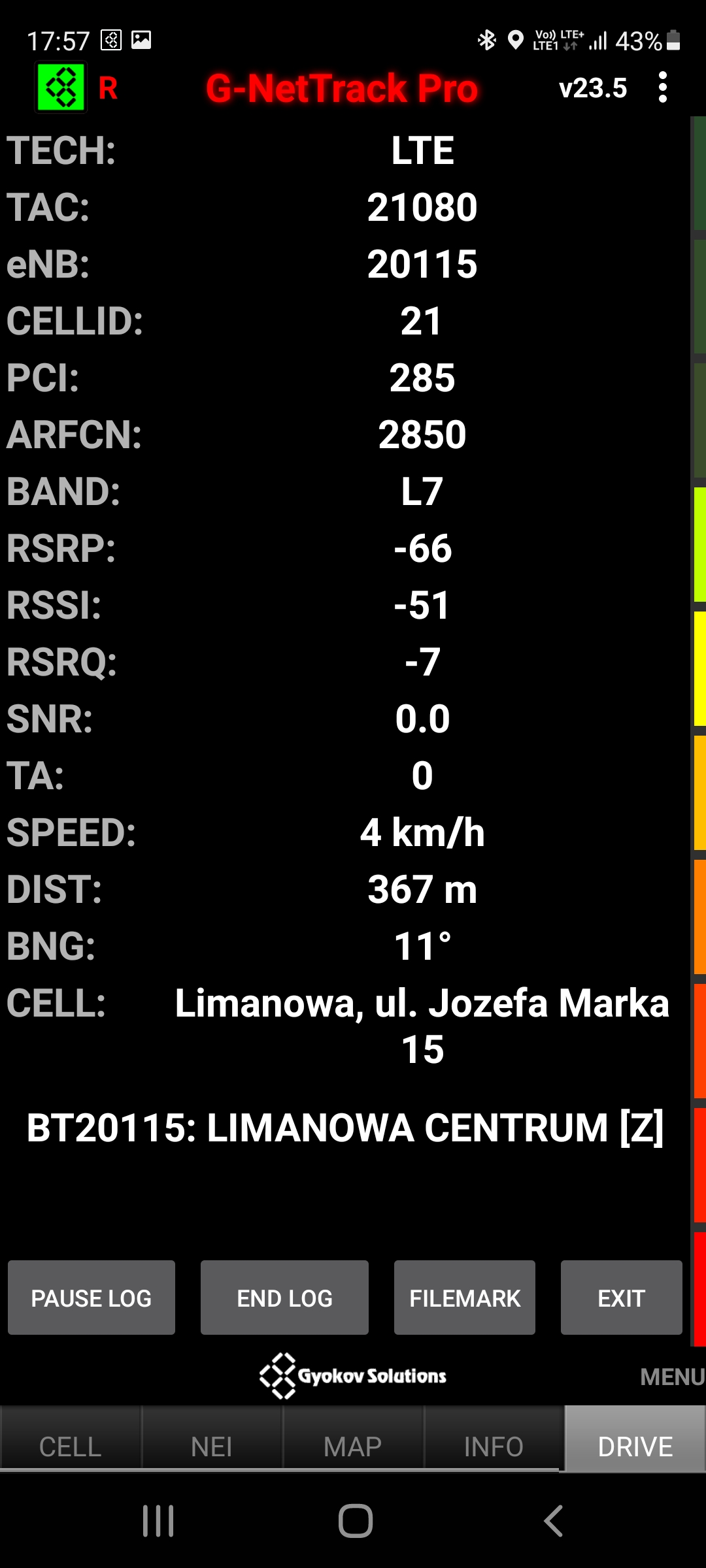The image size is (706, 1568).
Task: Open the MENU option
Action: point(671,1377)
